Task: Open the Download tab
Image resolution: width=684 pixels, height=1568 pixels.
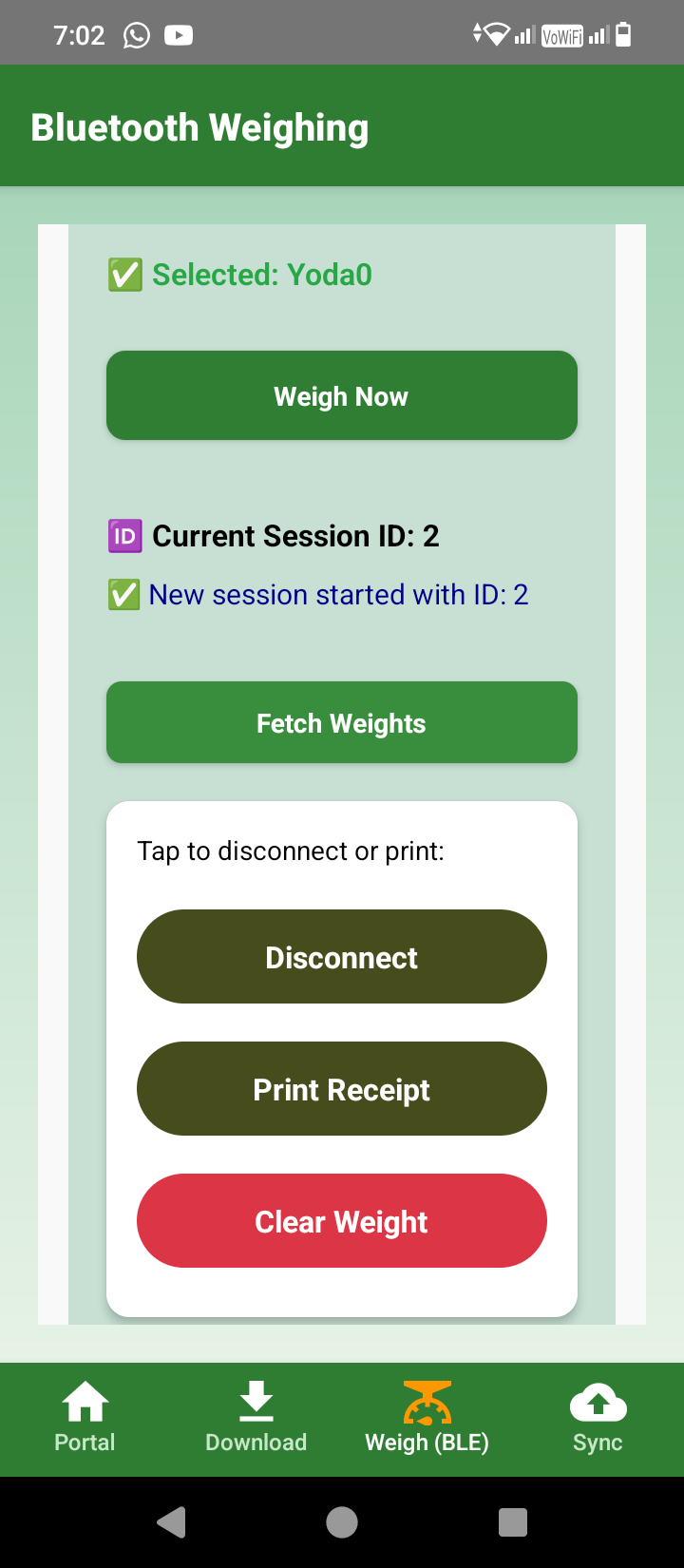Action: [x=256, y=1419]
